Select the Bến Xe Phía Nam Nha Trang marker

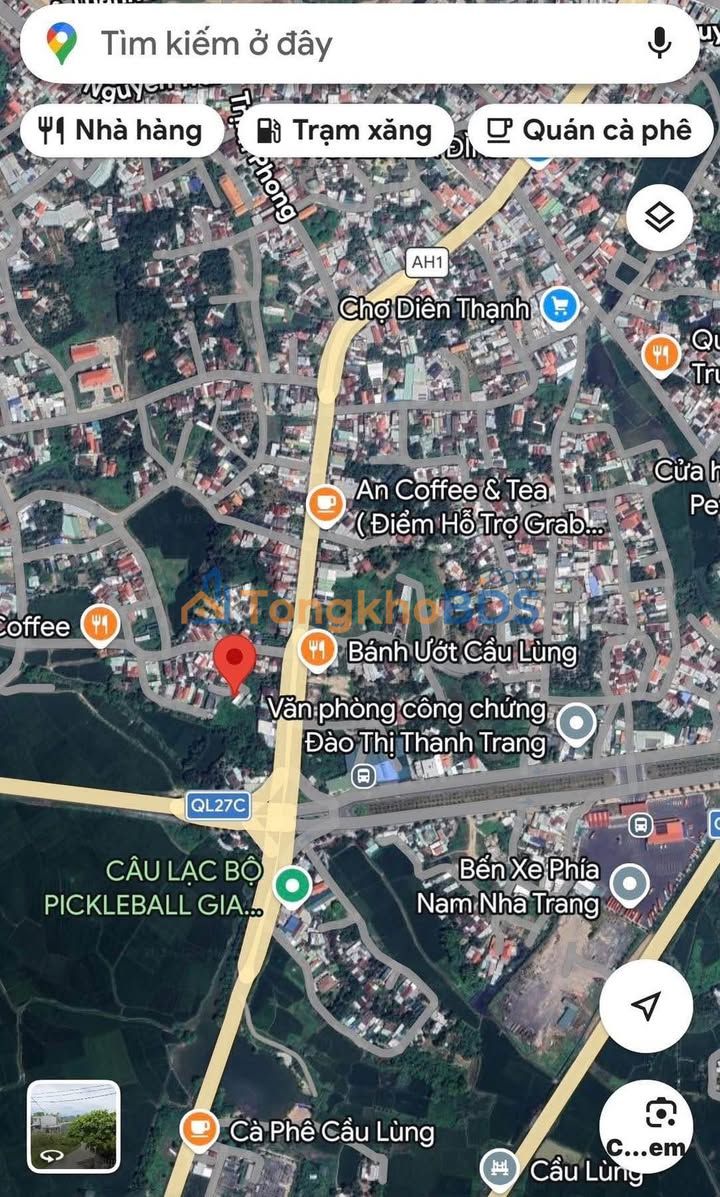629,884
